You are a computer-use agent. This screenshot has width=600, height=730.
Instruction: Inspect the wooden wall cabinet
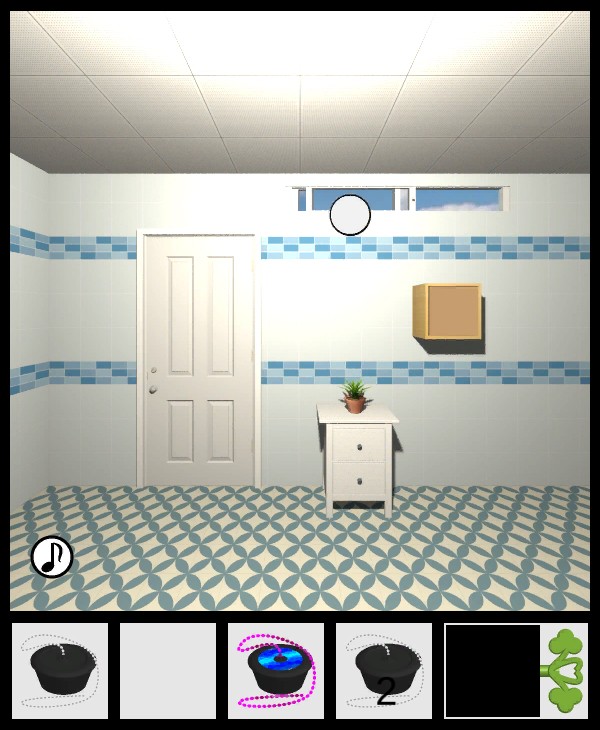(448, 311)
